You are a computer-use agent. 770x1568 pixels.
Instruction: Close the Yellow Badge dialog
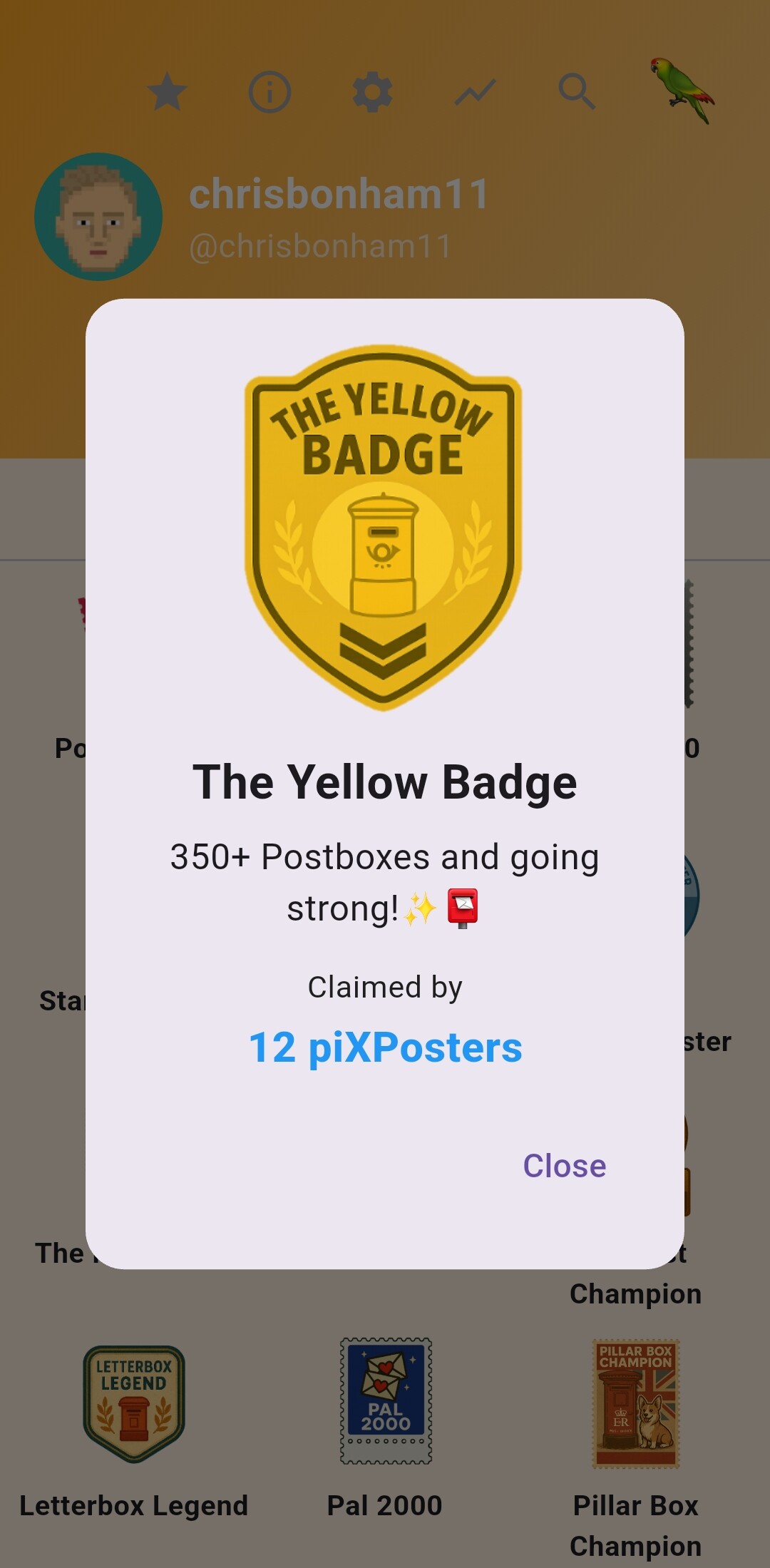pos(564,1166)
